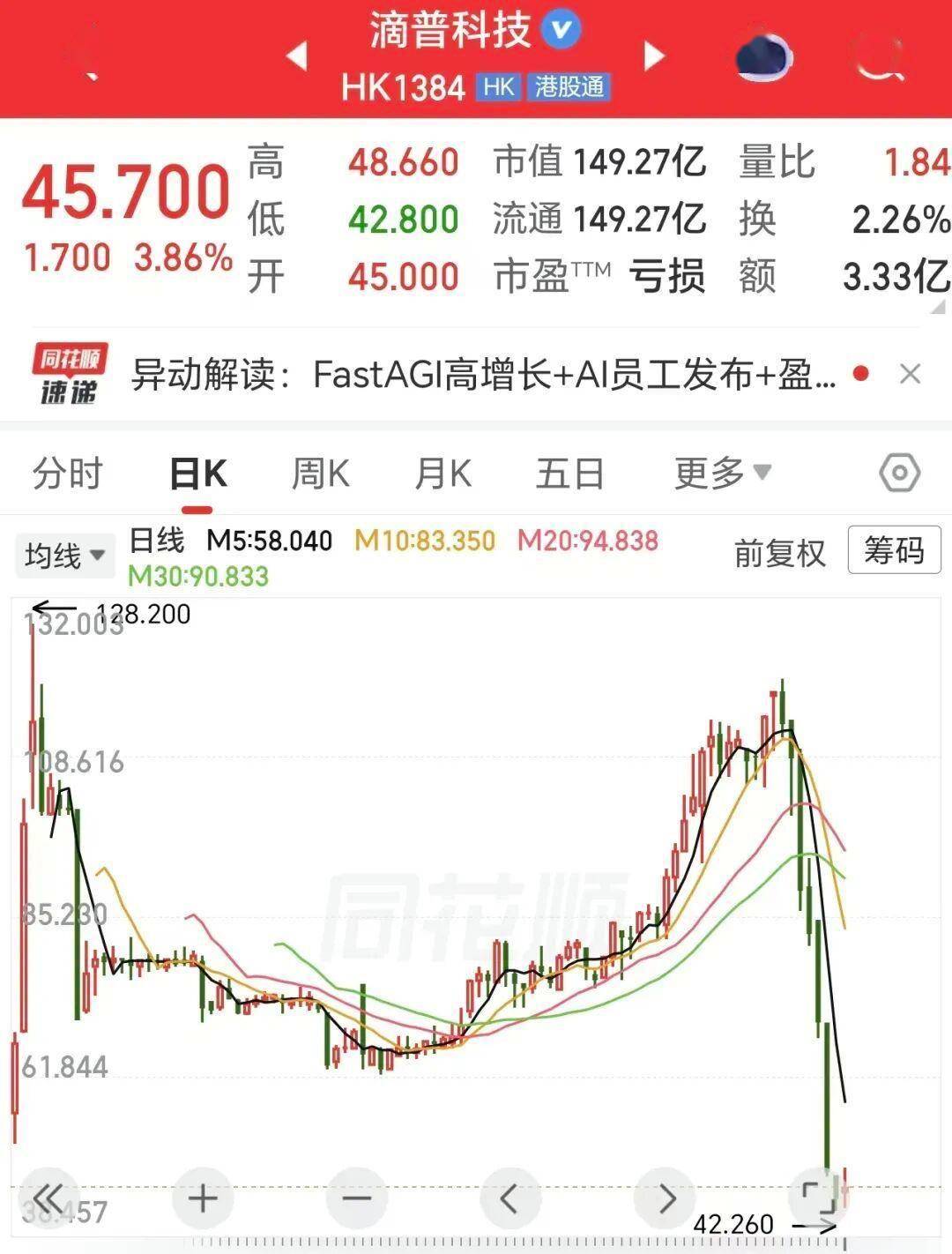Select the 日K chart tab

pyautogui.click(x=197, y=474)
